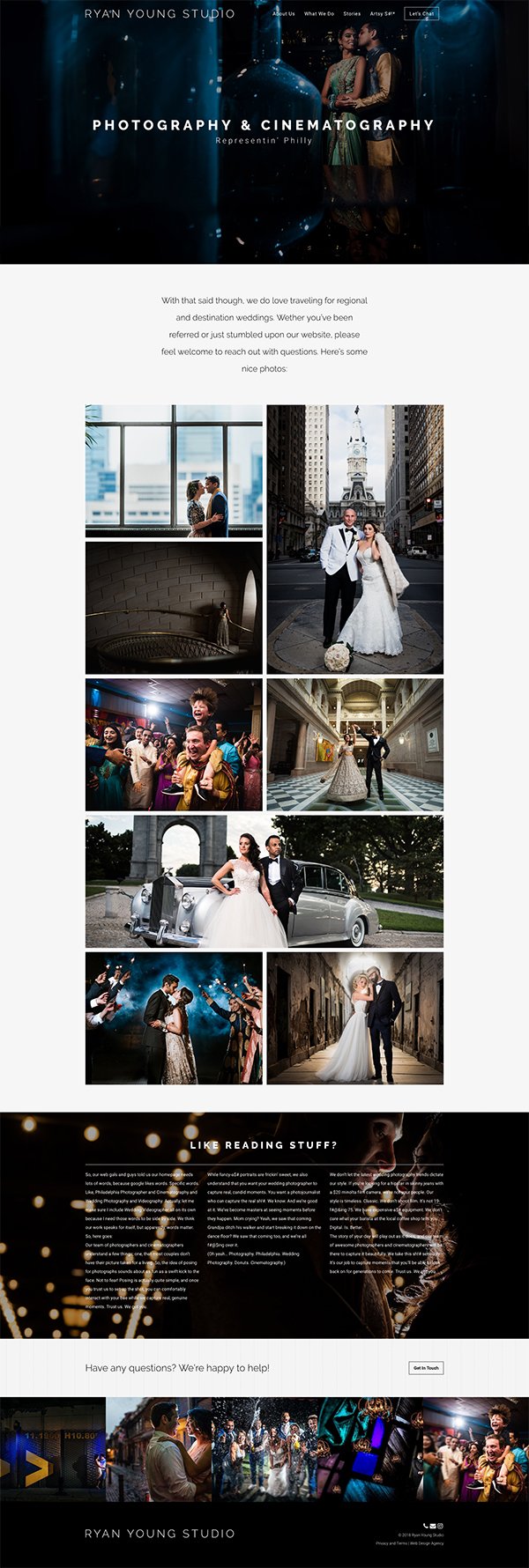529x1568 pixels.
Task: Tap the email envelope icon in footer
Action: [x=433, y=1526]
